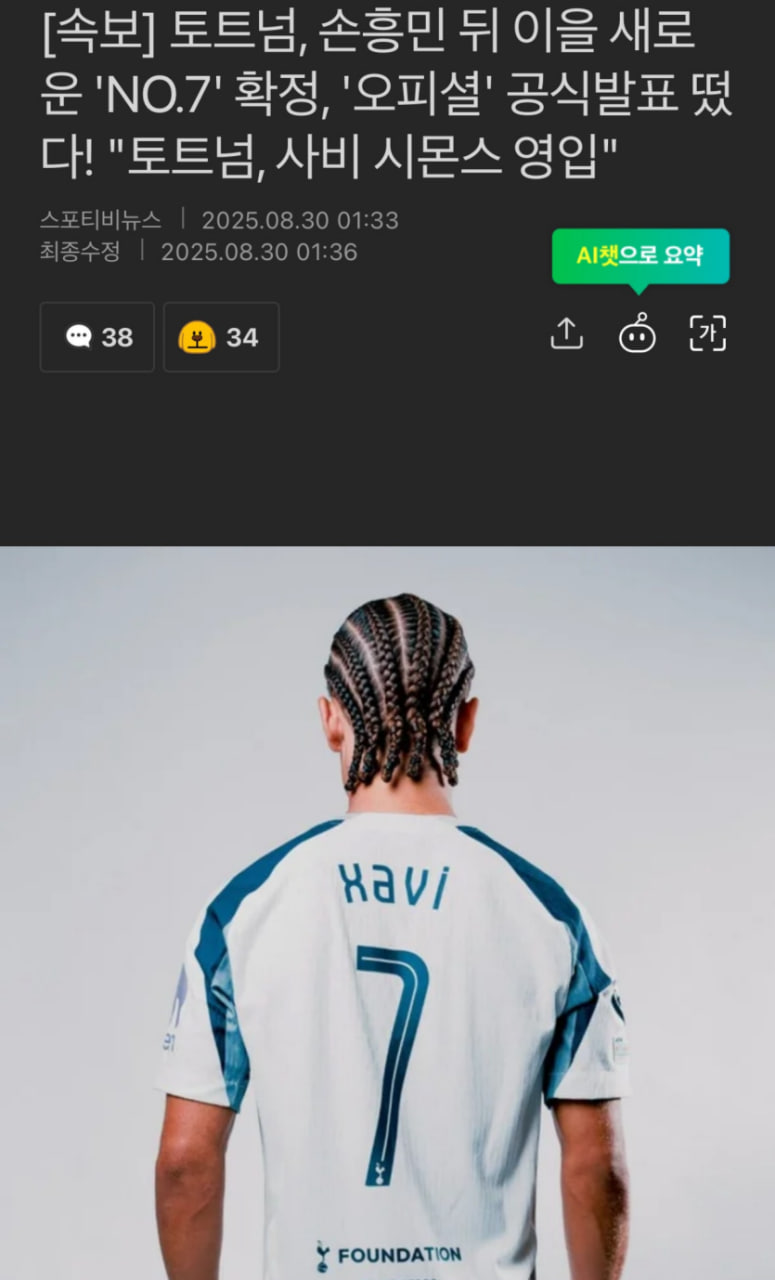Tap the reaction emoji button showing 34
This screenshot has width=775, height=1280.
click(221, 337)
